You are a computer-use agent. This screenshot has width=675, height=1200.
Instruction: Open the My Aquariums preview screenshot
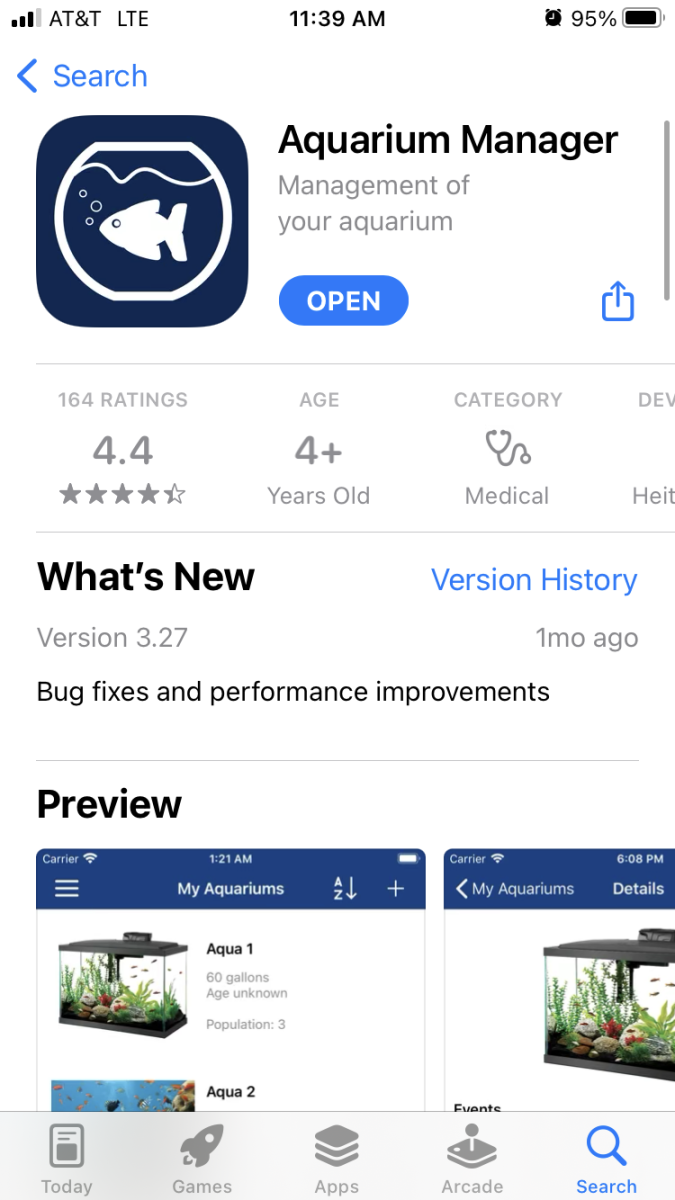pos(231,980)
